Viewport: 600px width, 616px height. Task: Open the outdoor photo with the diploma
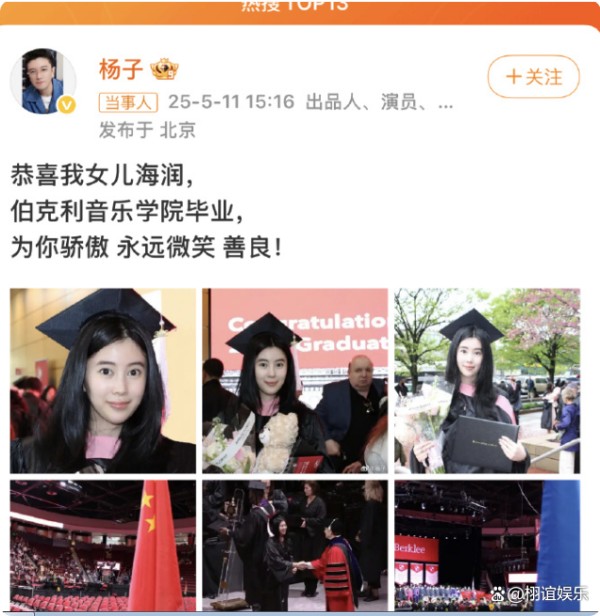point(486,380)
